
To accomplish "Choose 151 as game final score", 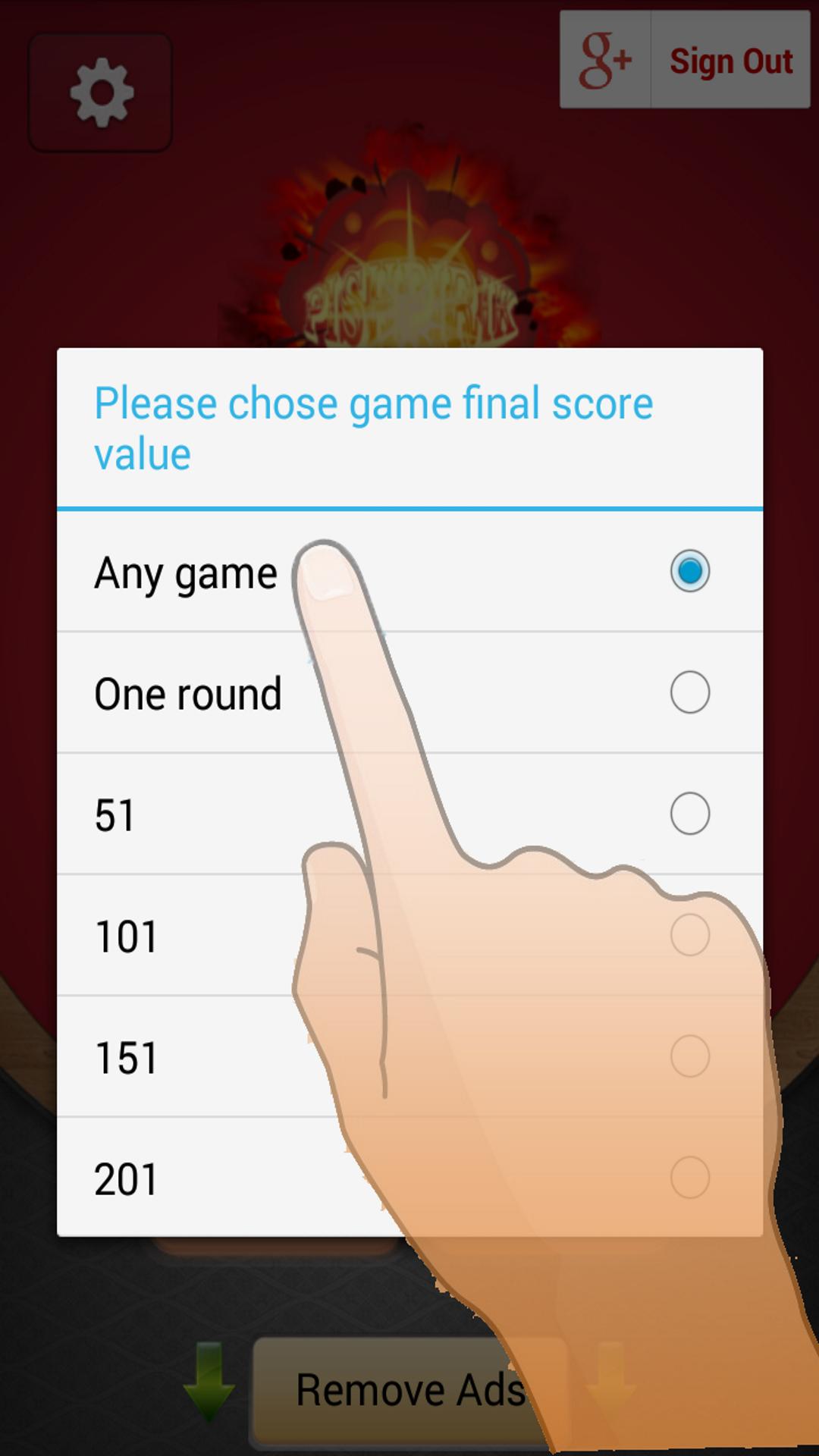I will coord(409,1056).
